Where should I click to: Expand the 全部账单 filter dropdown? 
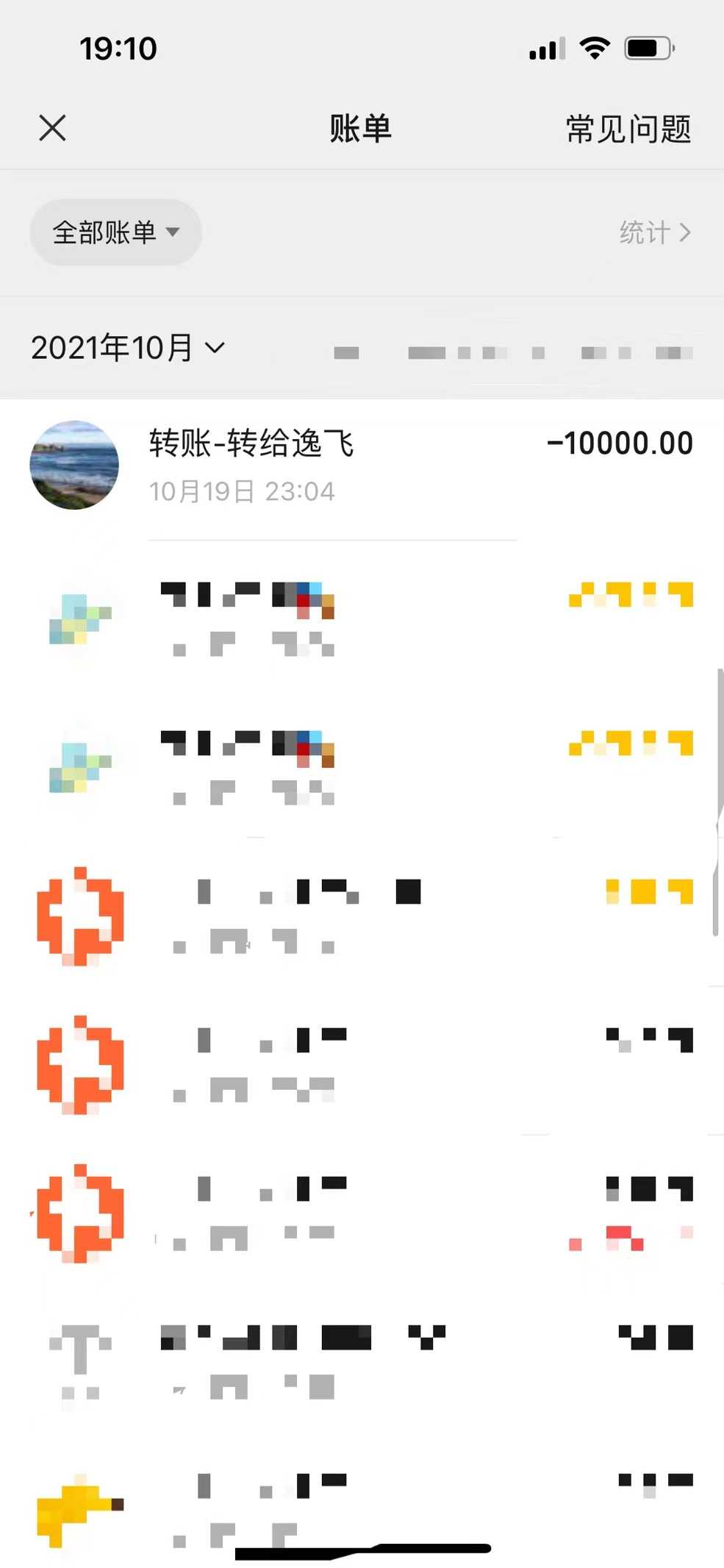coord(115,232)
